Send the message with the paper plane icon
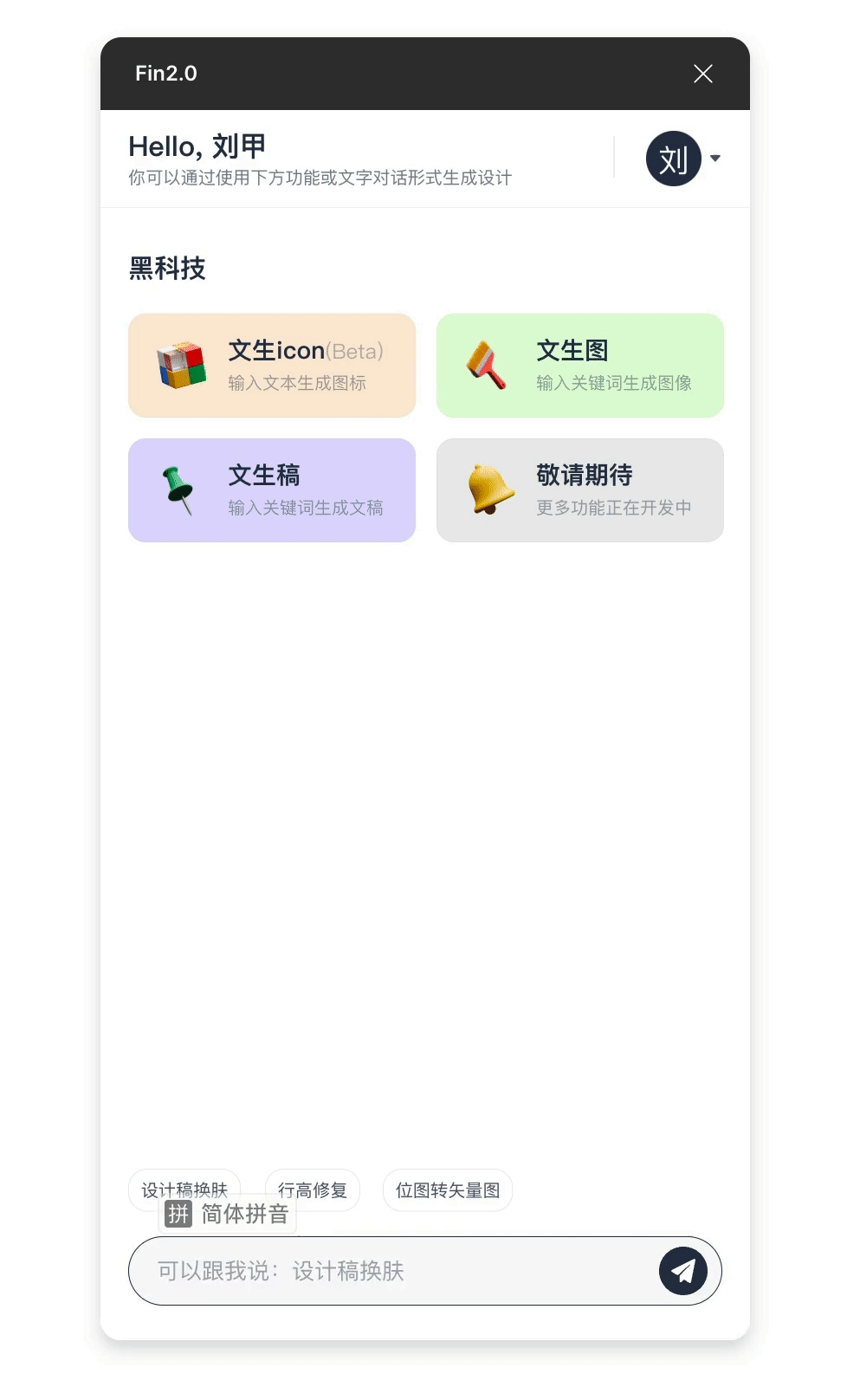This screenshot has width=847, height=1400. click(683, 1271)
